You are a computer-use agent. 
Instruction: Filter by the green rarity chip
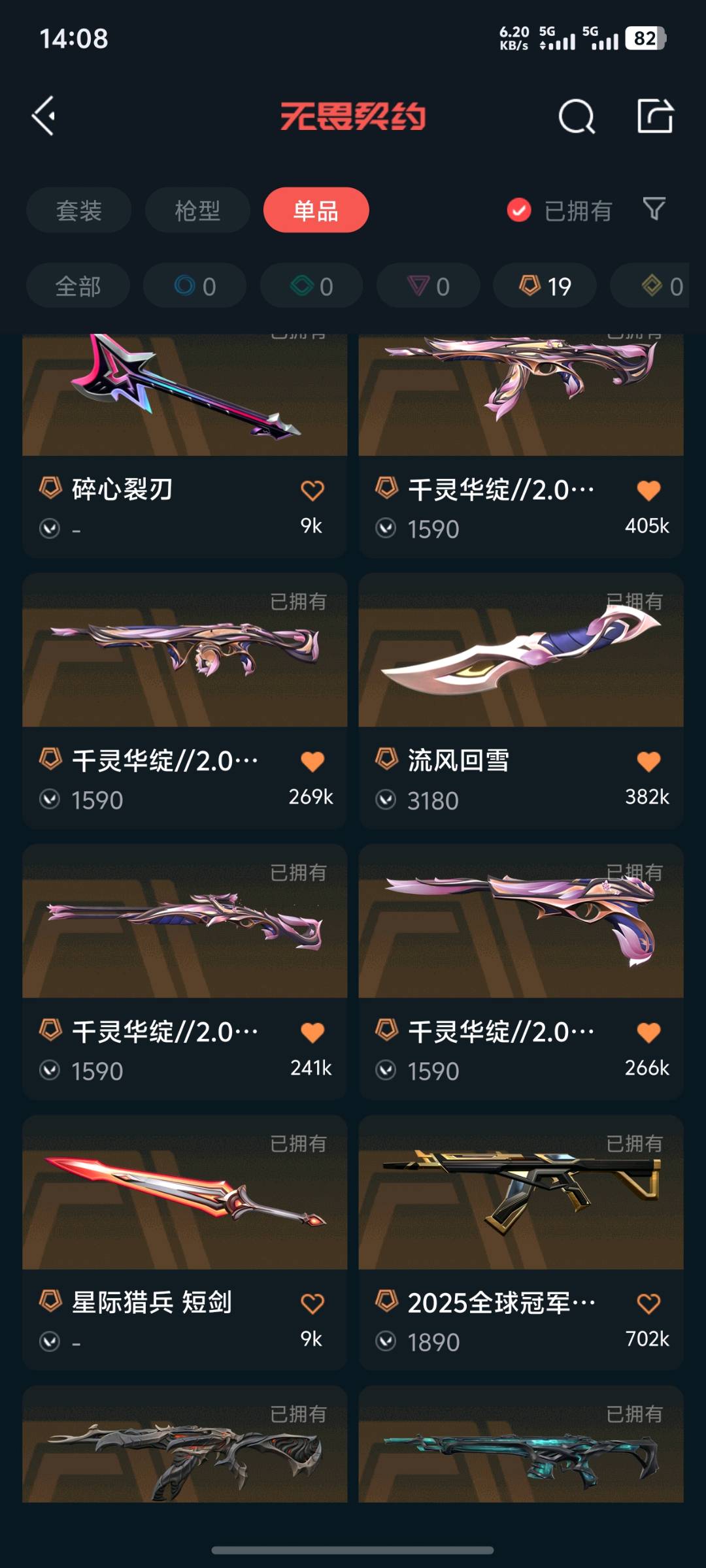pyautogui.click(x=312, y=286)
